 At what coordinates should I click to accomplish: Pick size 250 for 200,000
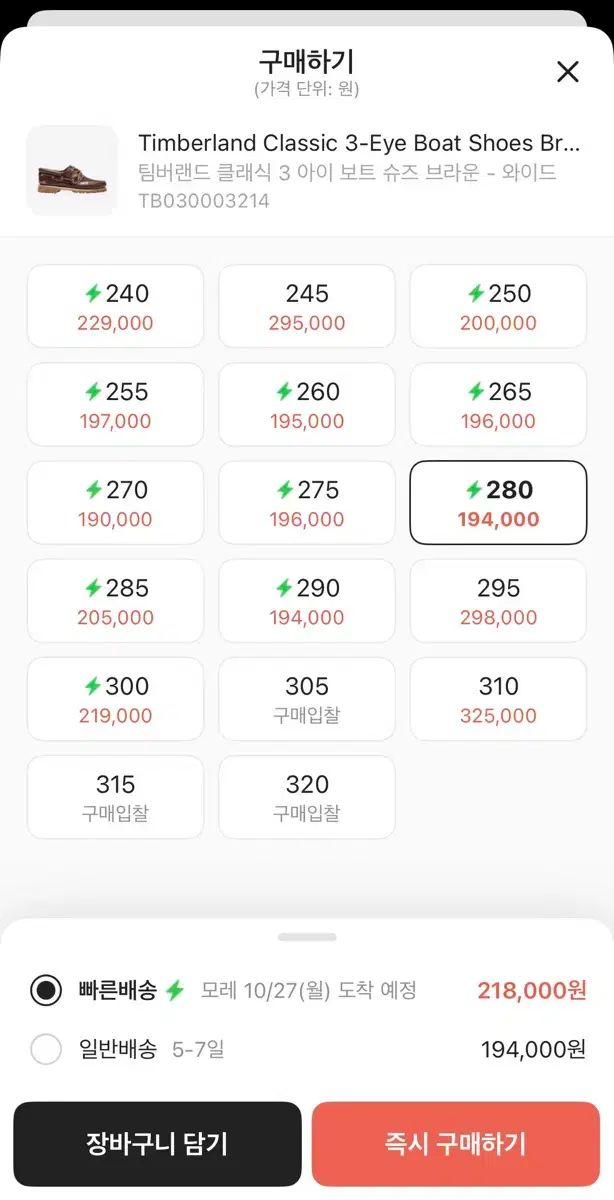[x=498, y=307]
